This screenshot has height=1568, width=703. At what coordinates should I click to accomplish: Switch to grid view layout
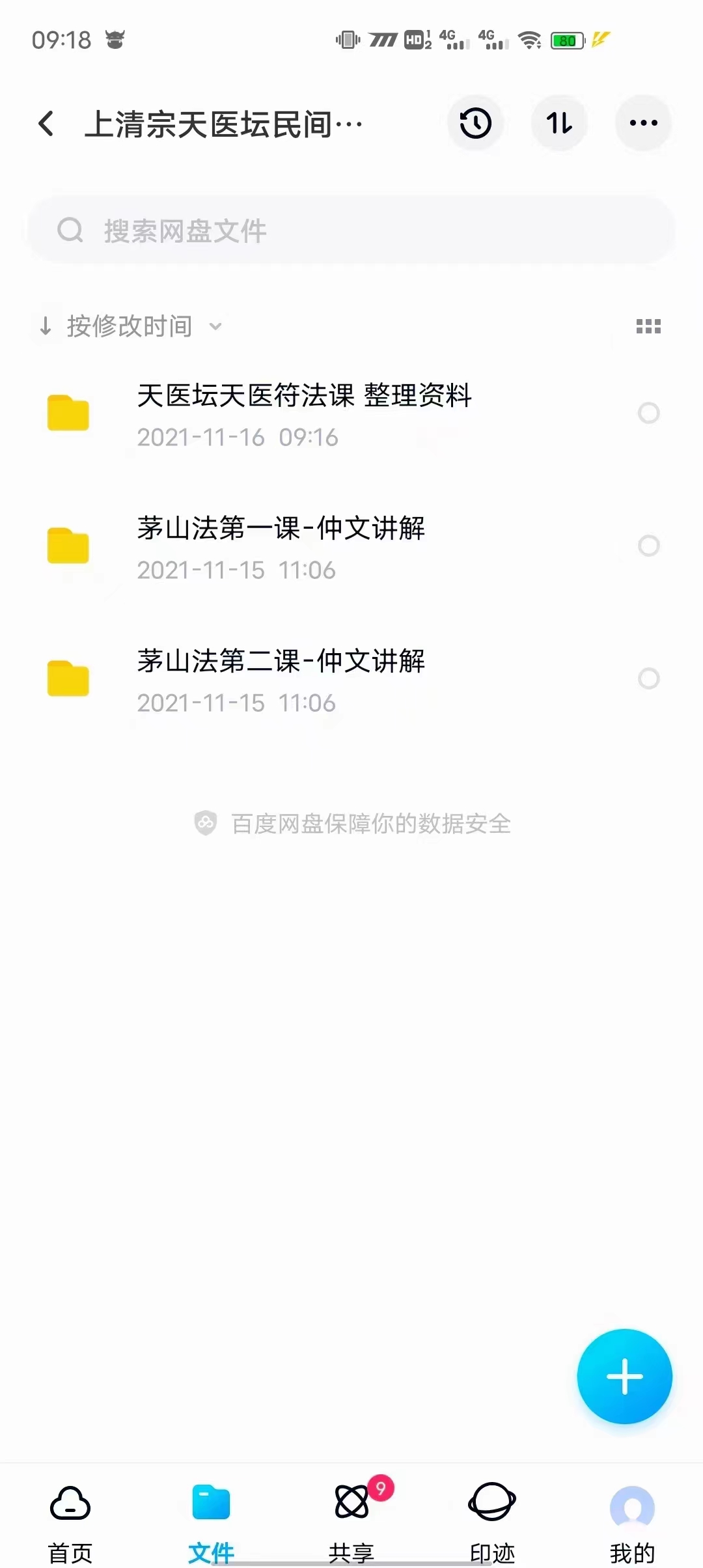pos(648,326)
